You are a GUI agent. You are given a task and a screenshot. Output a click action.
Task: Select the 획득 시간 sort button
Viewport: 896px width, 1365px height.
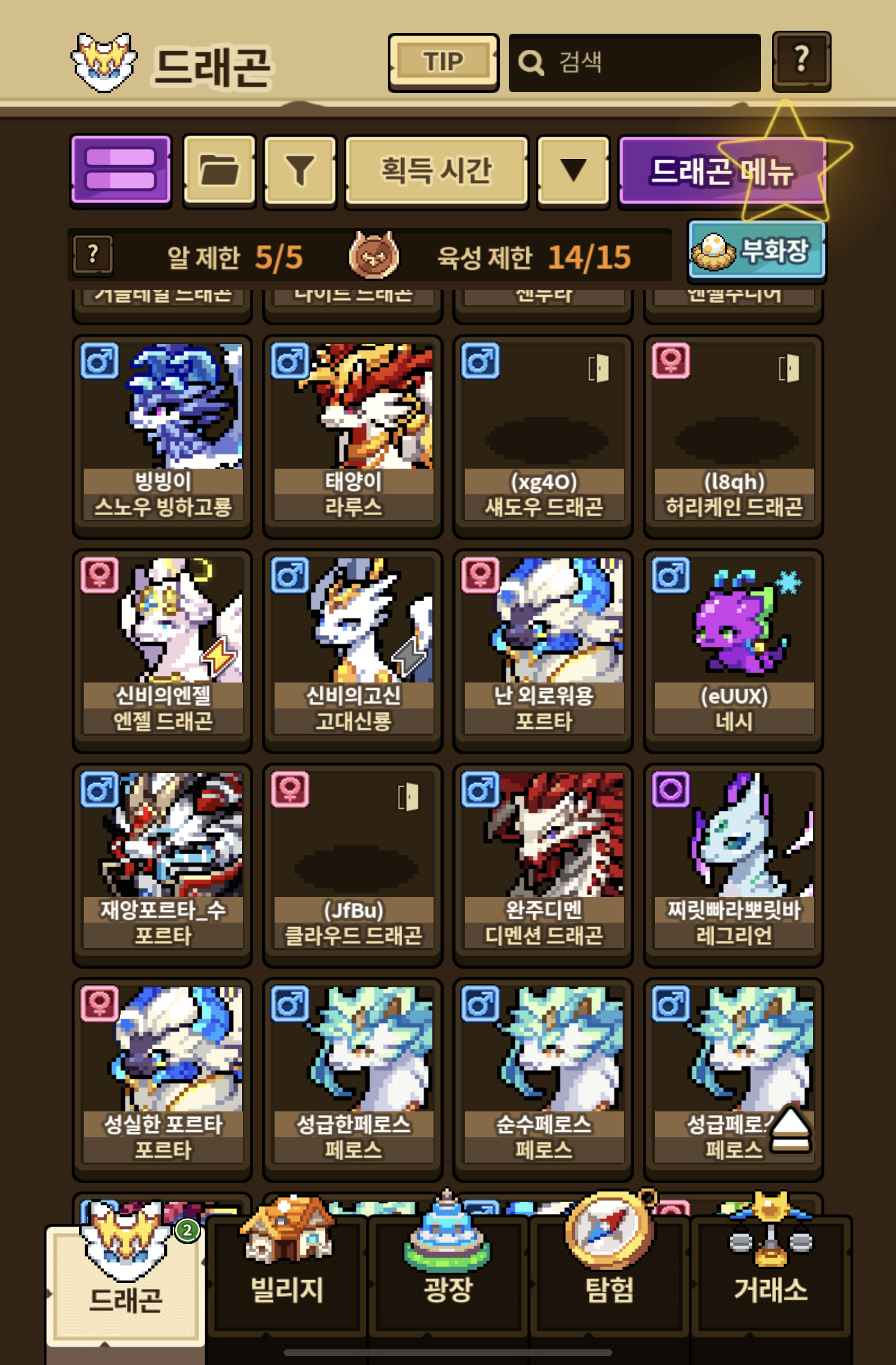point(437,170)
